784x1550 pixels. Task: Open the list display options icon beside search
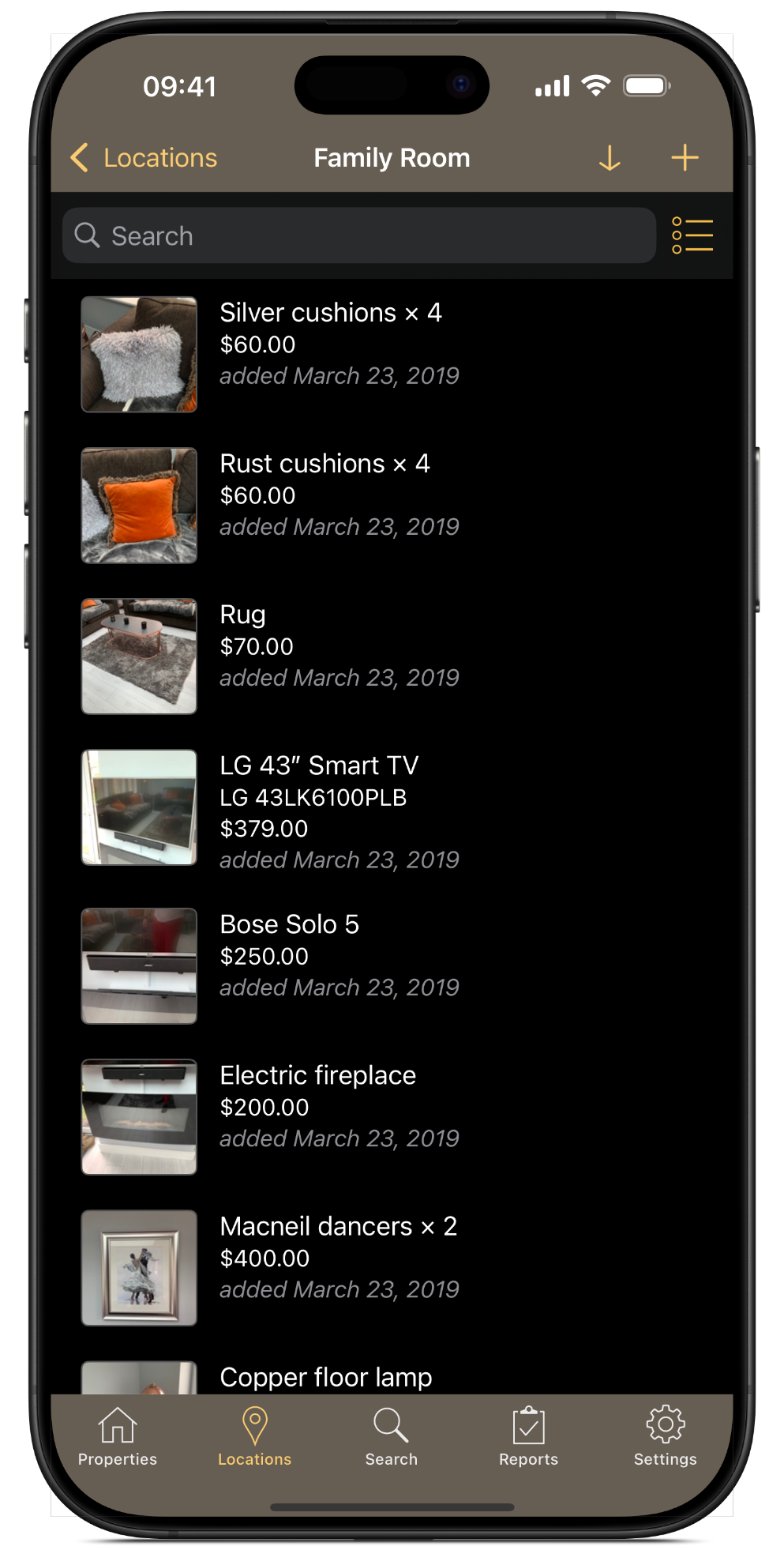[692, 235]
